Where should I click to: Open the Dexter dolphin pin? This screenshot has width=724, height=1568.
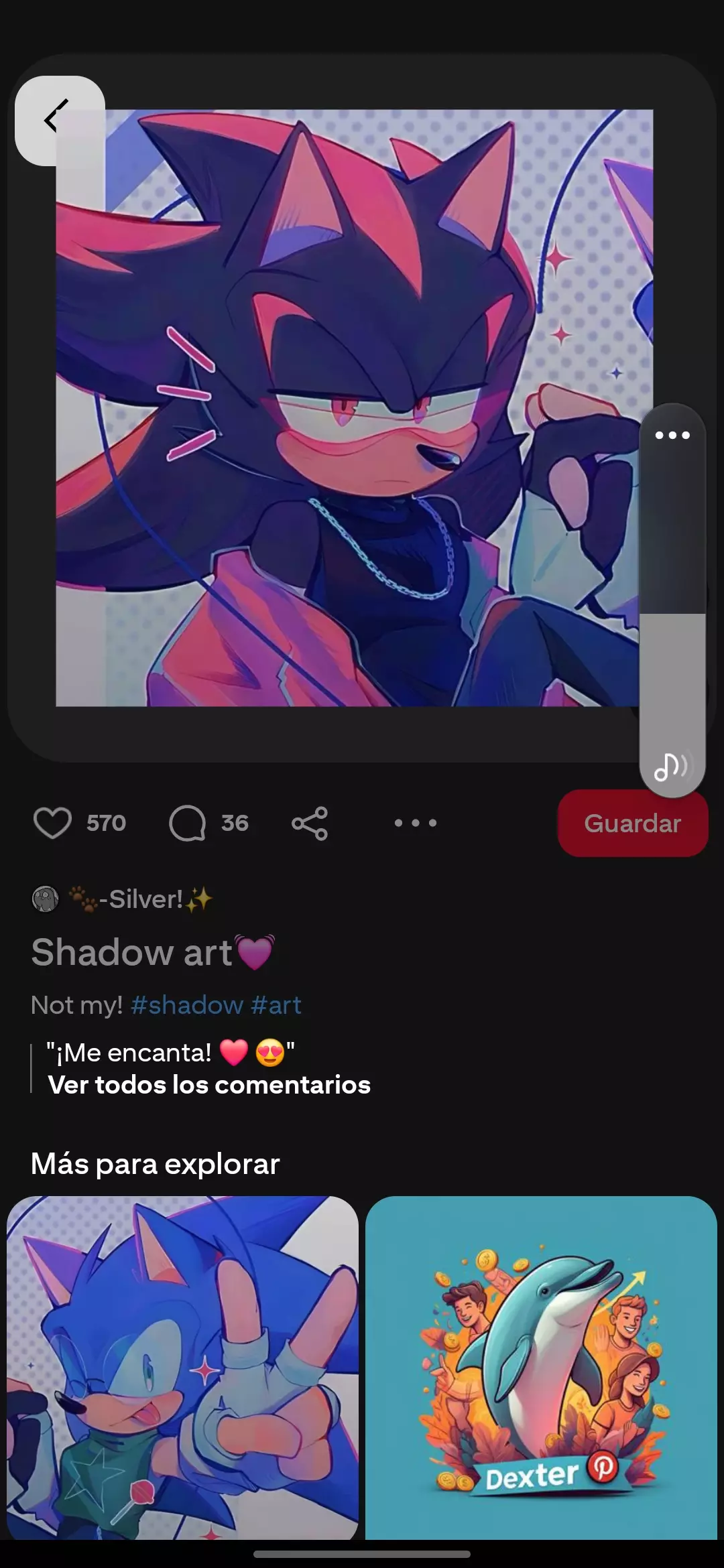(541, 1367)
